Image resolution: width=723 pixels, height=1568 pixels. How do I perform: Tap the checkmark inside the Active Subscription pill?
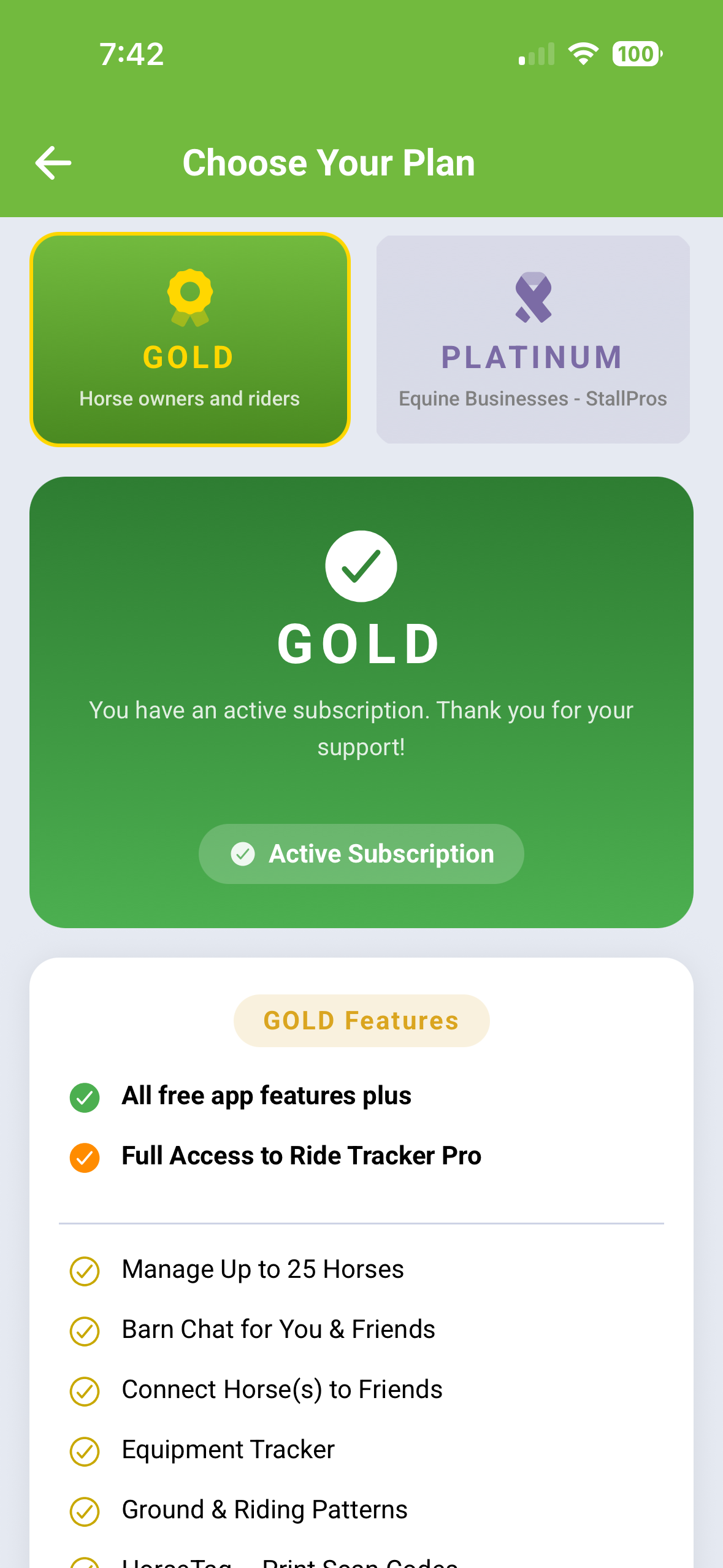(x=243, y=853)
